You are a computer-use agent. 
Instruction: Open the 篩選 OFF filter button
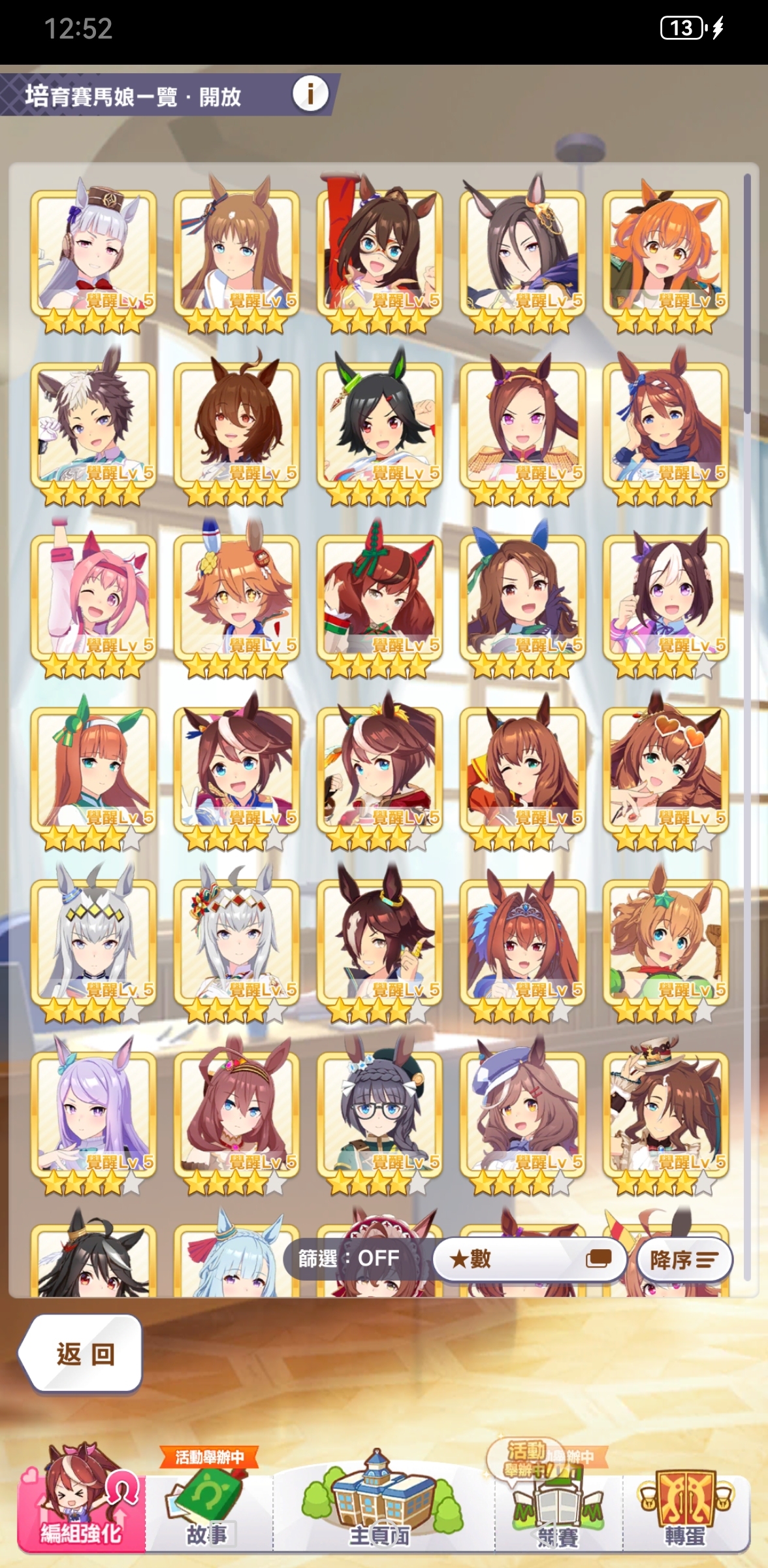[350, 1258]
